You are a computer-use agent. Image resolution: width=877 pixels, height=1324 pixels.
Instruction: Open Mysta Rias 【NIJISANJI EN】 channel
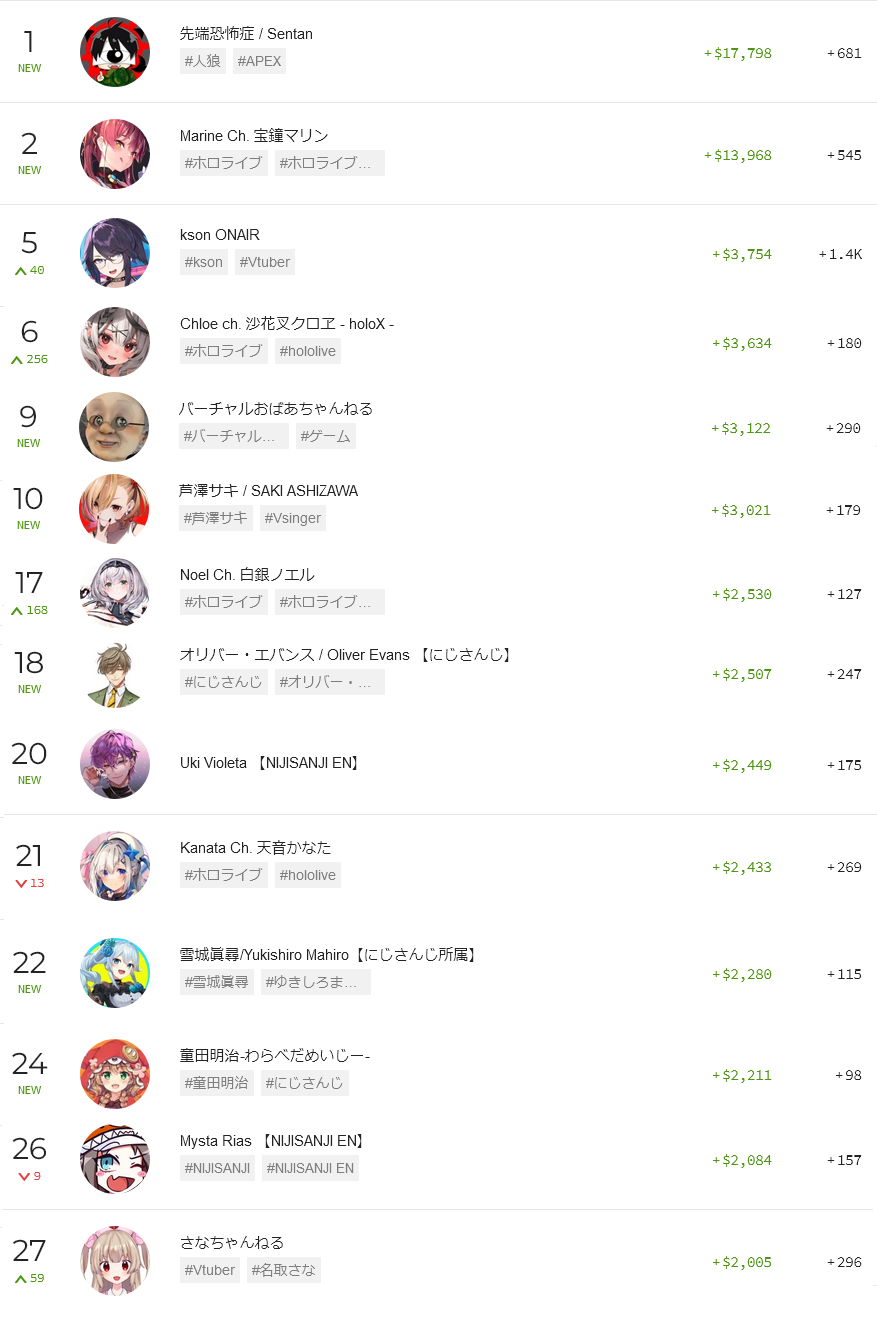point(273,1141)
